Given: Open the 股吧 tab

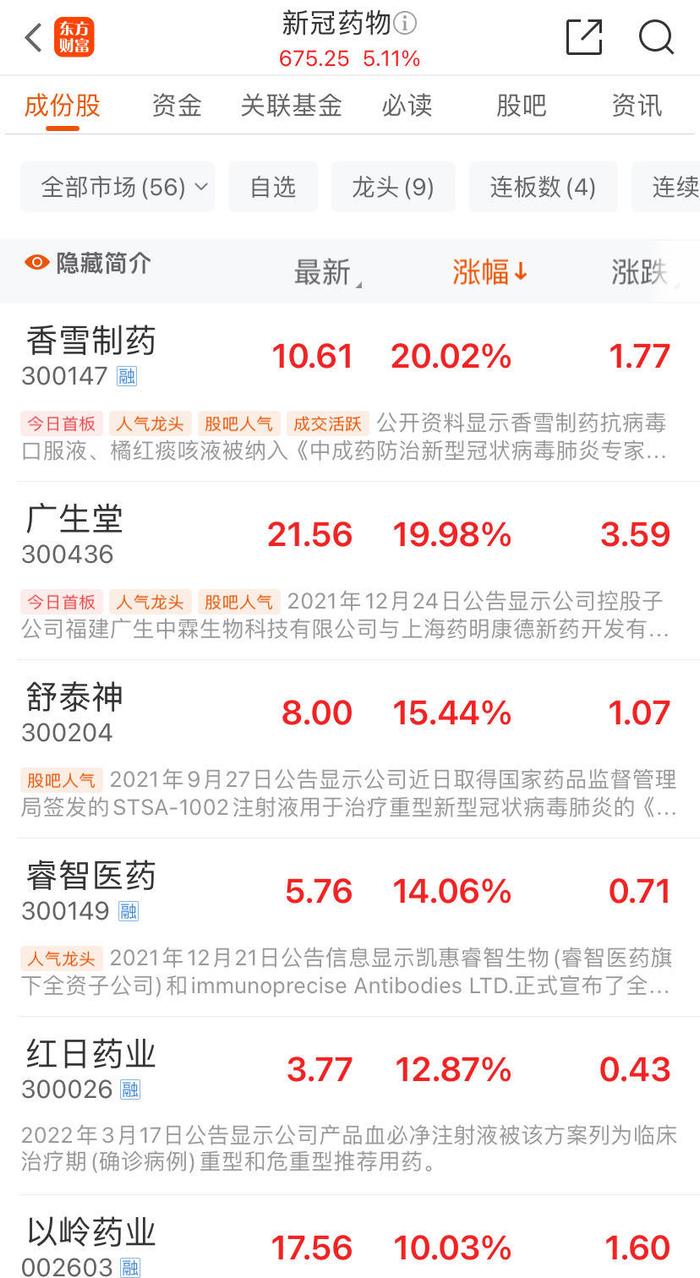Looking at the screenshot, I should 521,105.
